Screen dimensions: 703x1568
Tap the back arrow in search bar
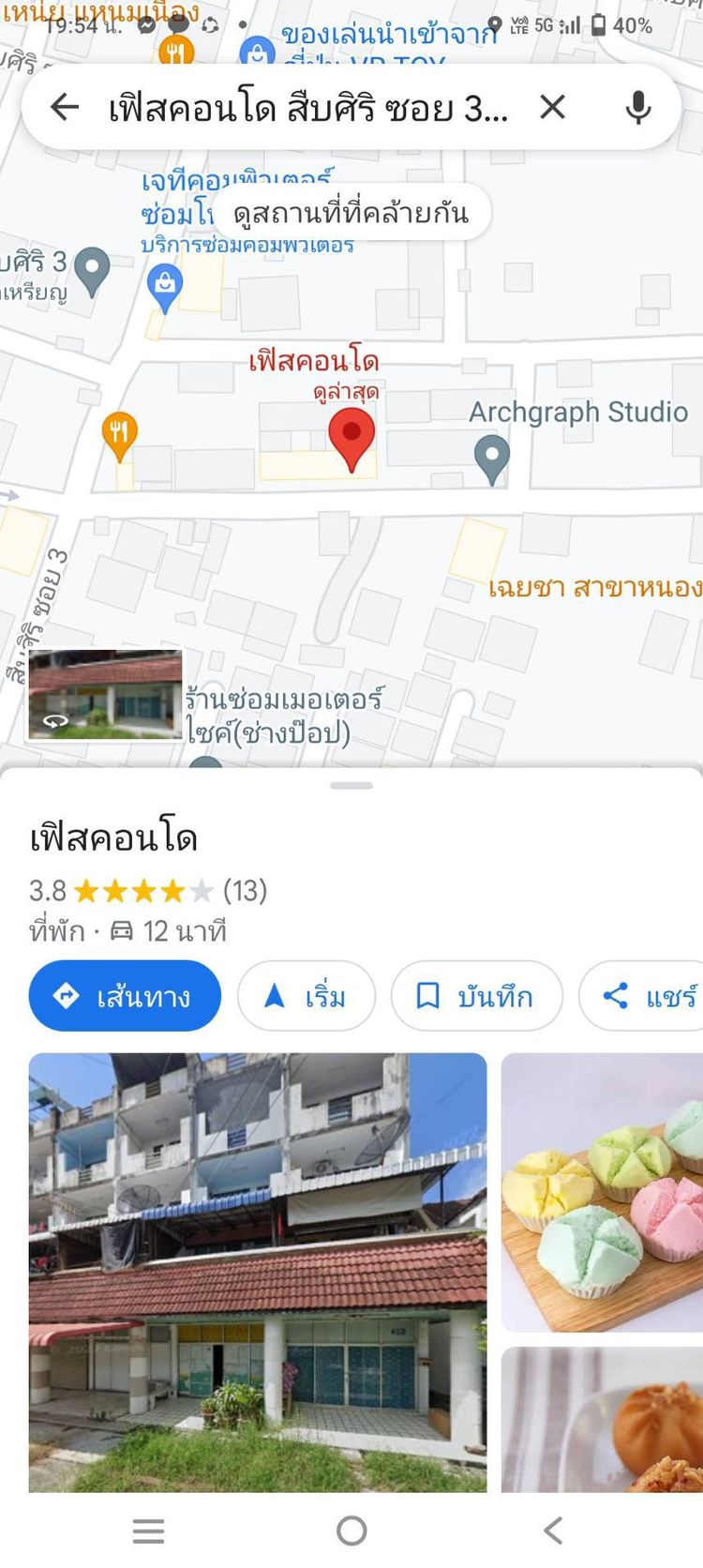tap(65, 107)
